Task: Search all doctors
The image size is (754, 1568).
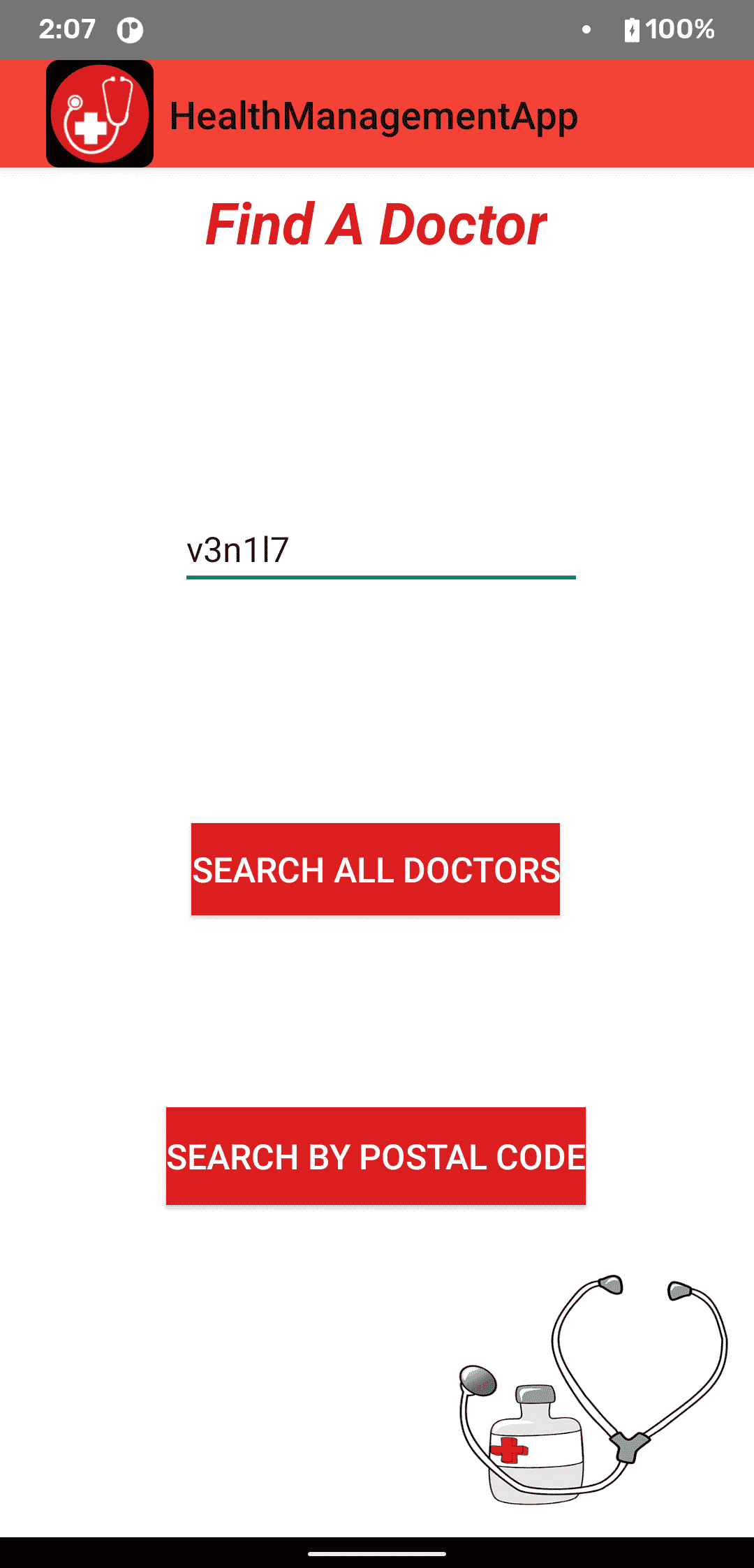Action: pos(376,869)
